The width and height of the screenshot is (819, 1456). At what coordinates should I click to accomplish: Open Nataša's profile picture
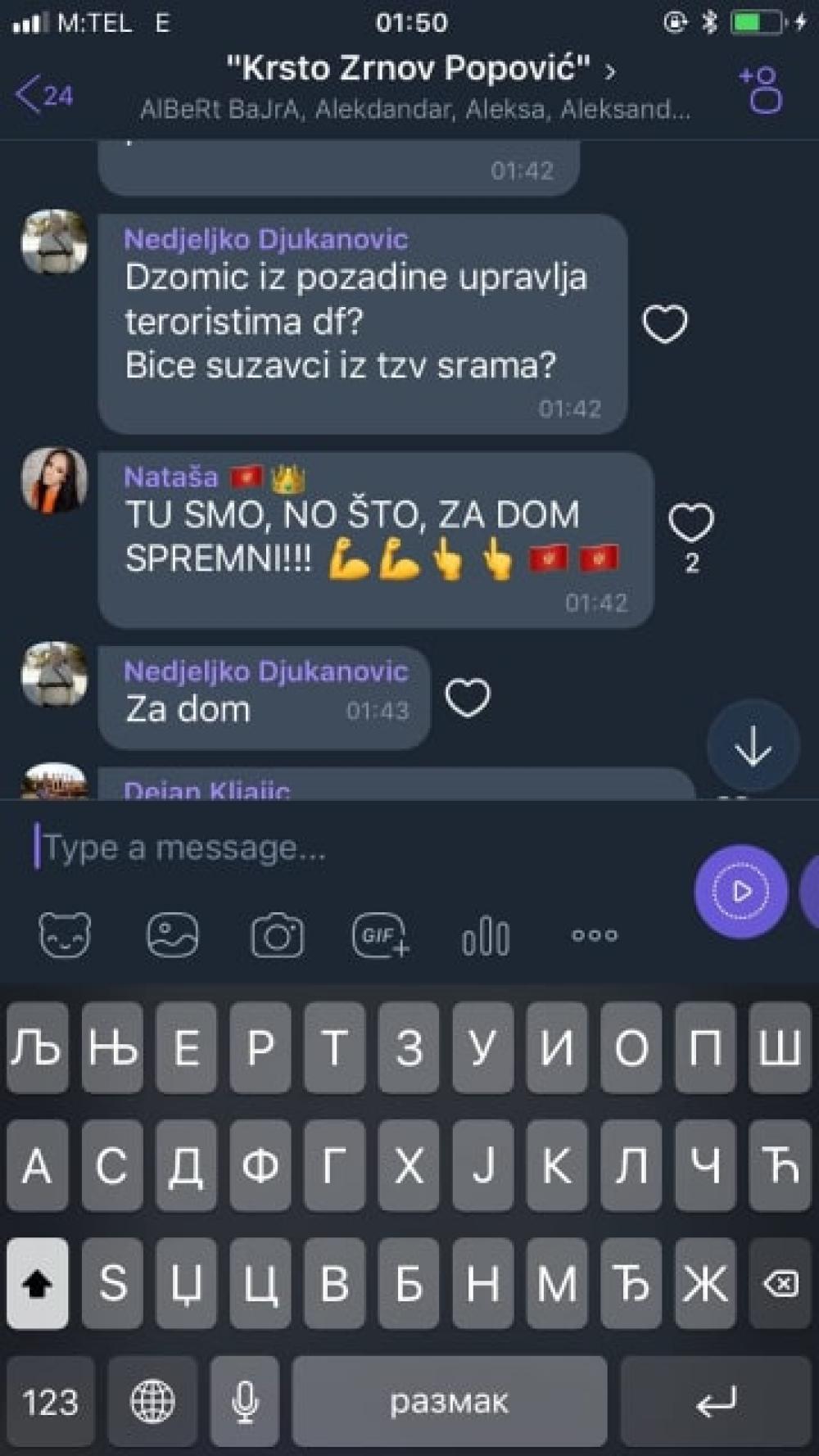pyautogui.click(x=54, y=480)
